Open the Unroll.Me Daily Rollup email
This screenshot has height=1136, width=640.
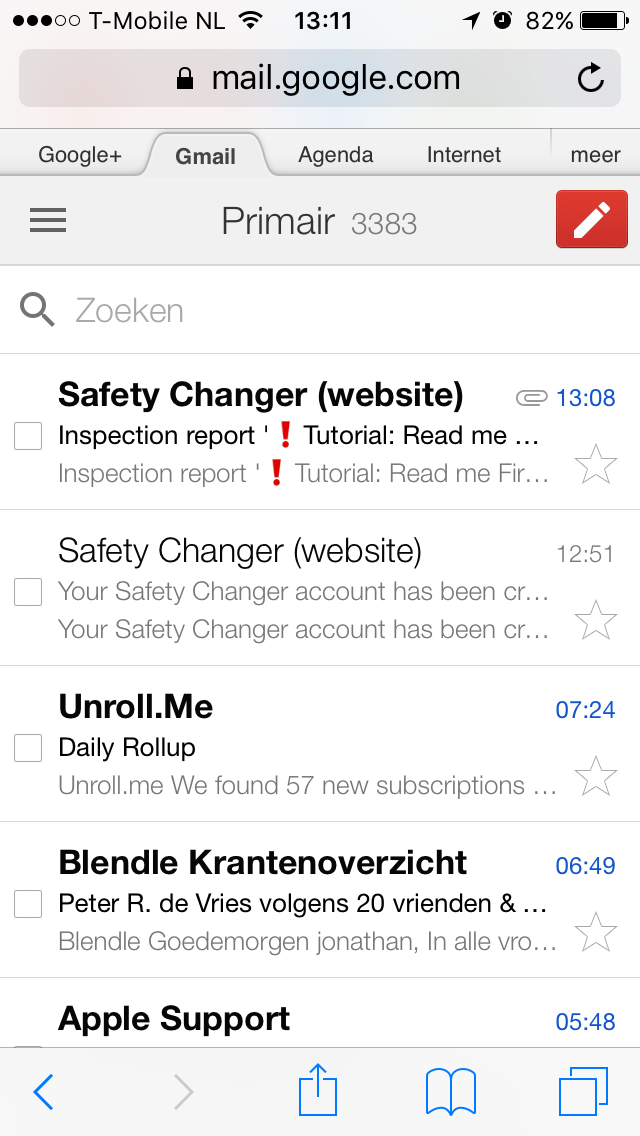coord(300,746)
